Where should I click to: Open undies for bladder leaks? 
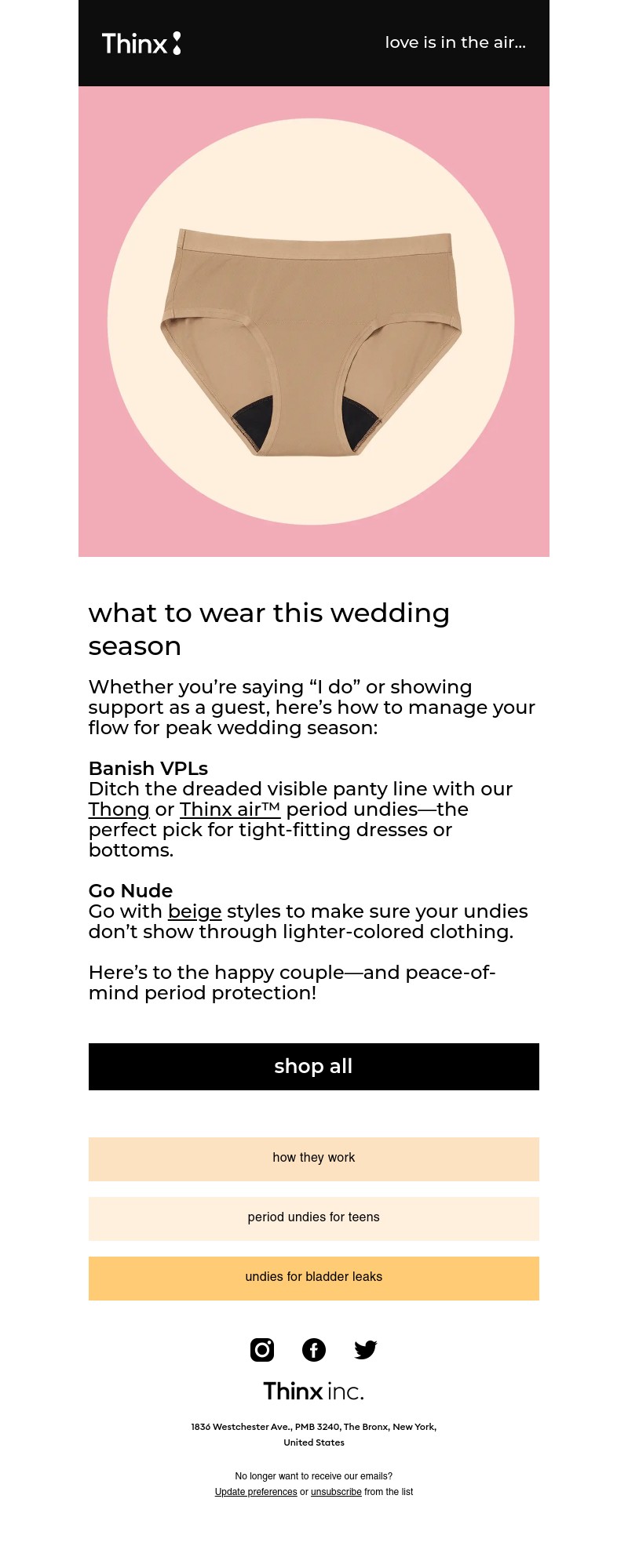(313, 1278)
